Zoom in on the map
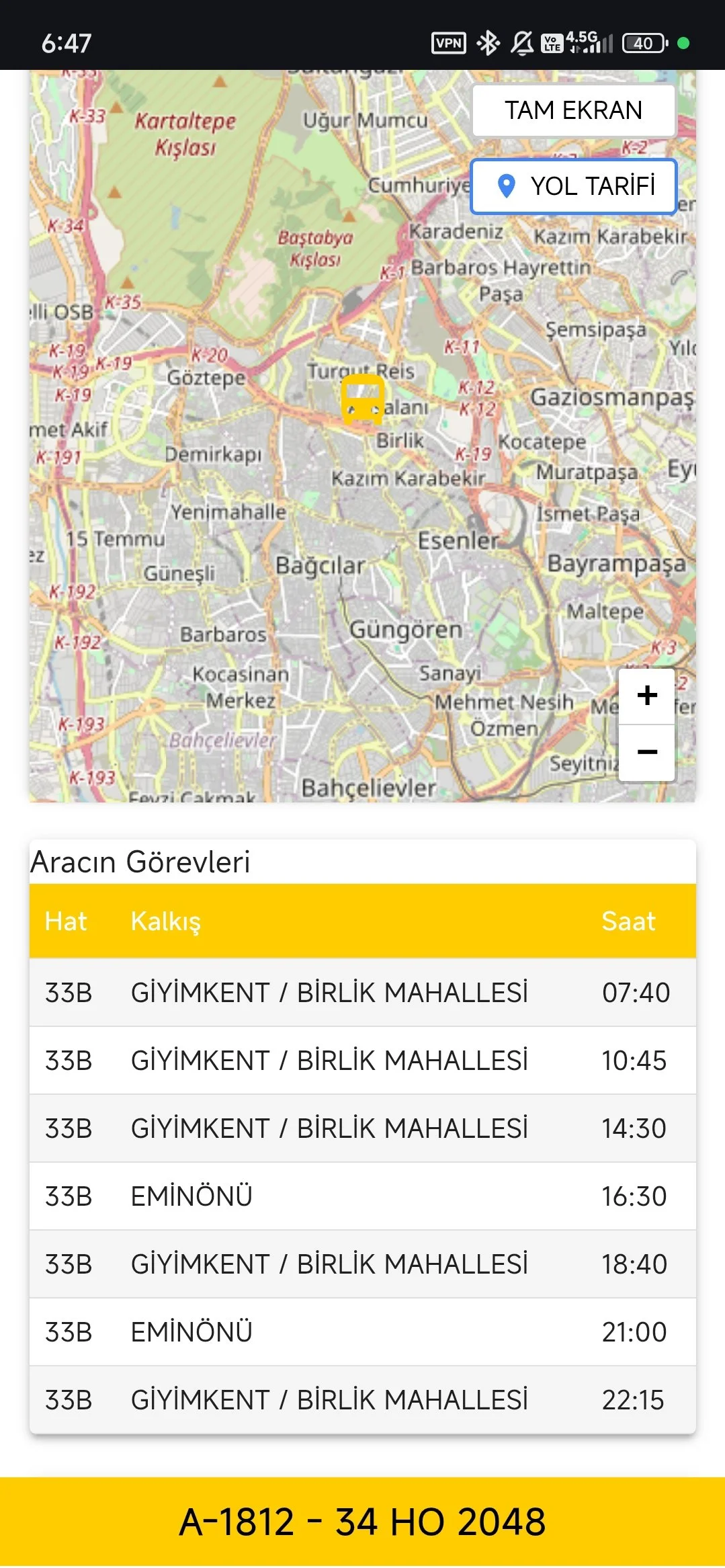This screenshot has height=1568, width=725. click(646, 696)
